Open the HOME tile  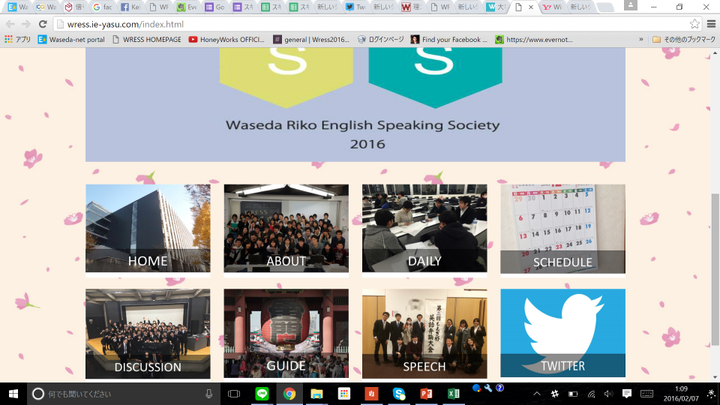(x=147, y=228)
